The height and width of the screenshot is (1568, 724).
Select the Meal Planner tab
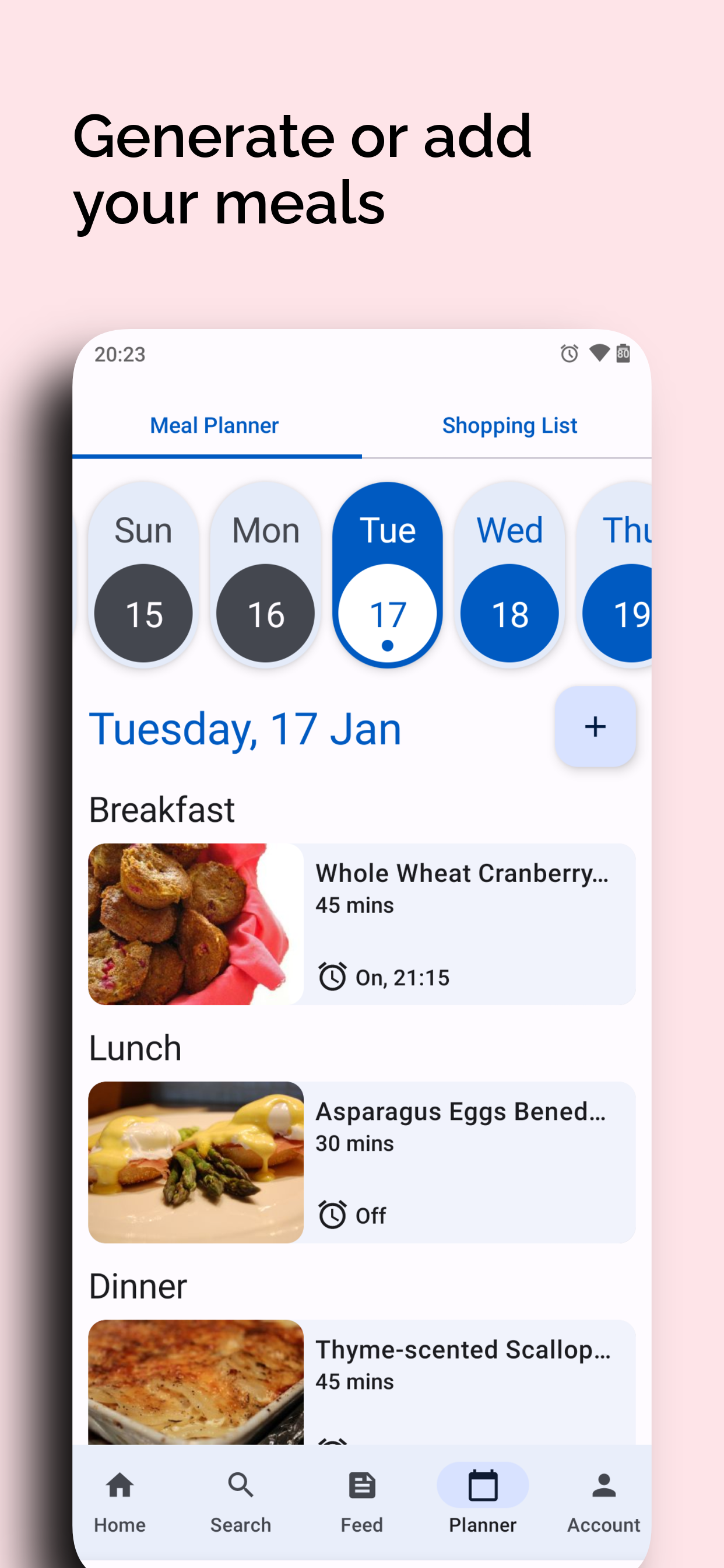214,425
